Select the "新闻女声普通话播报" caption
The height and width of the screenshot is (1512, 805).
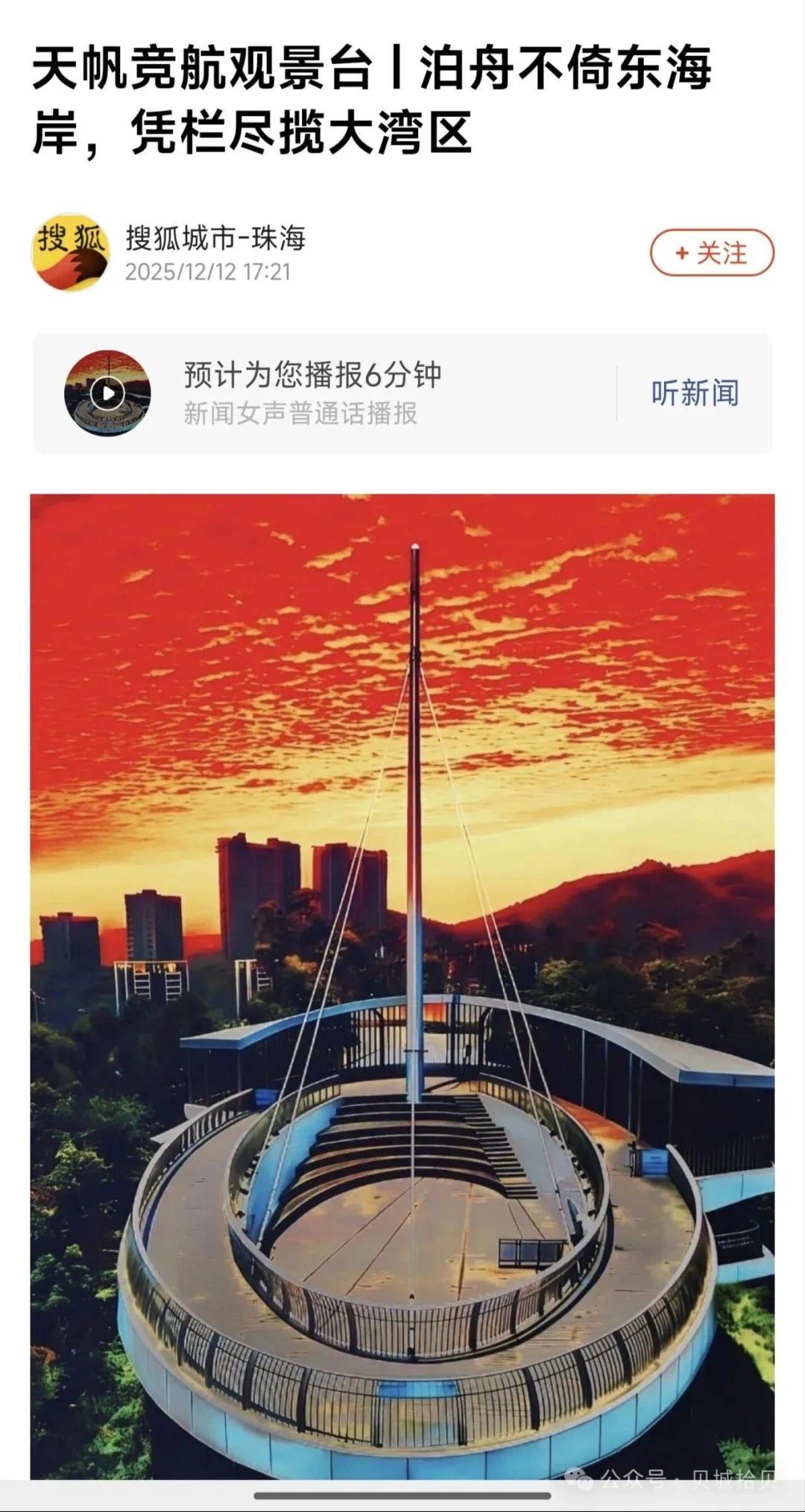[300, 414]
